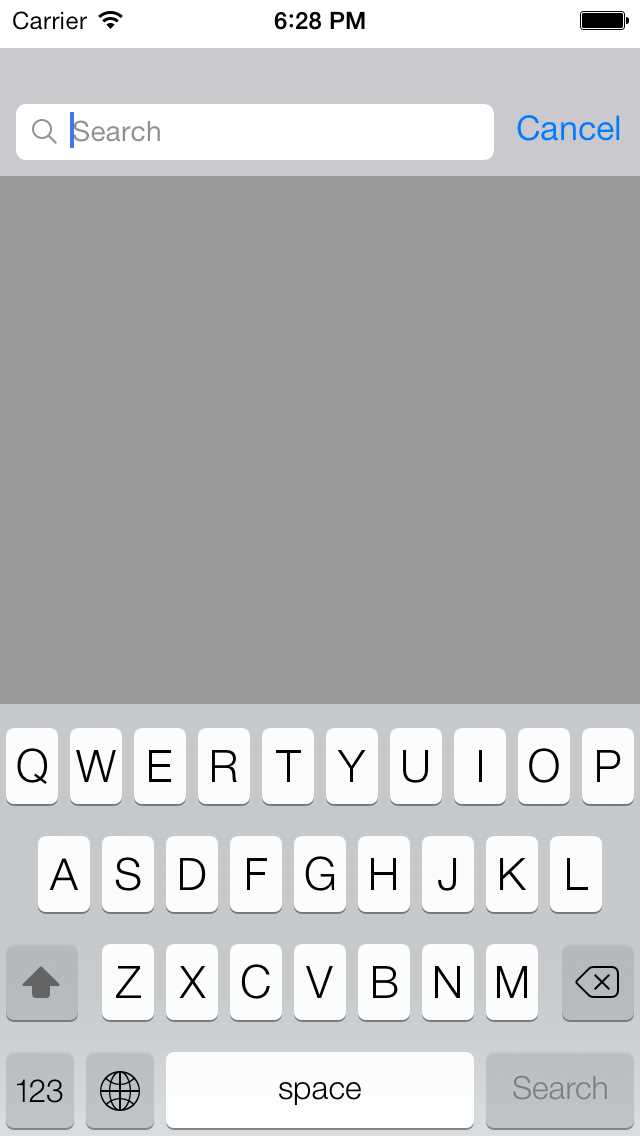Image resolution: width=640 pixels, height=1136 pixels.
Task: Tap the globe language key
Action: [x=120, y=1090]
